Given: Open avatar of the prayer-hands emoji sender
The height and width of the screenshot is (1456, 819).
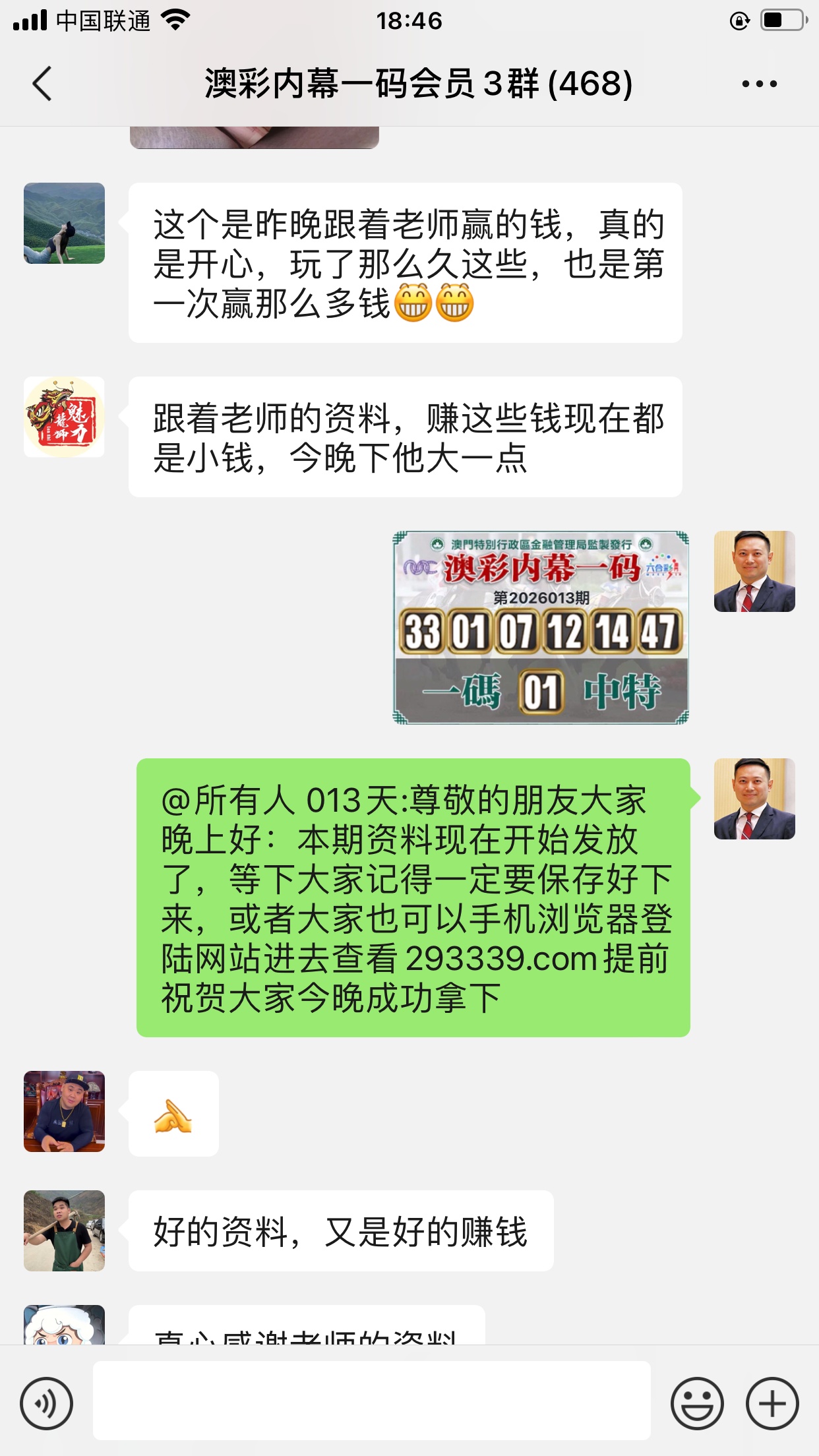Looking at the screenshot, I should coord(64,1111).
